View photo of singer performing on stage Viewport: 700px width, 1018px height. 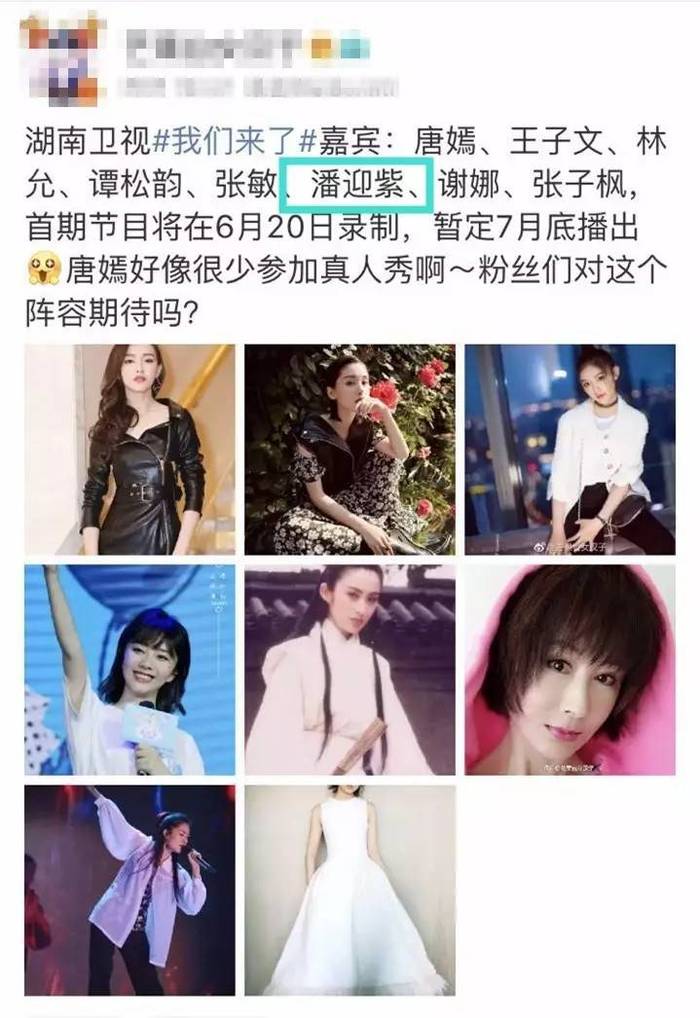coord(130,889)
